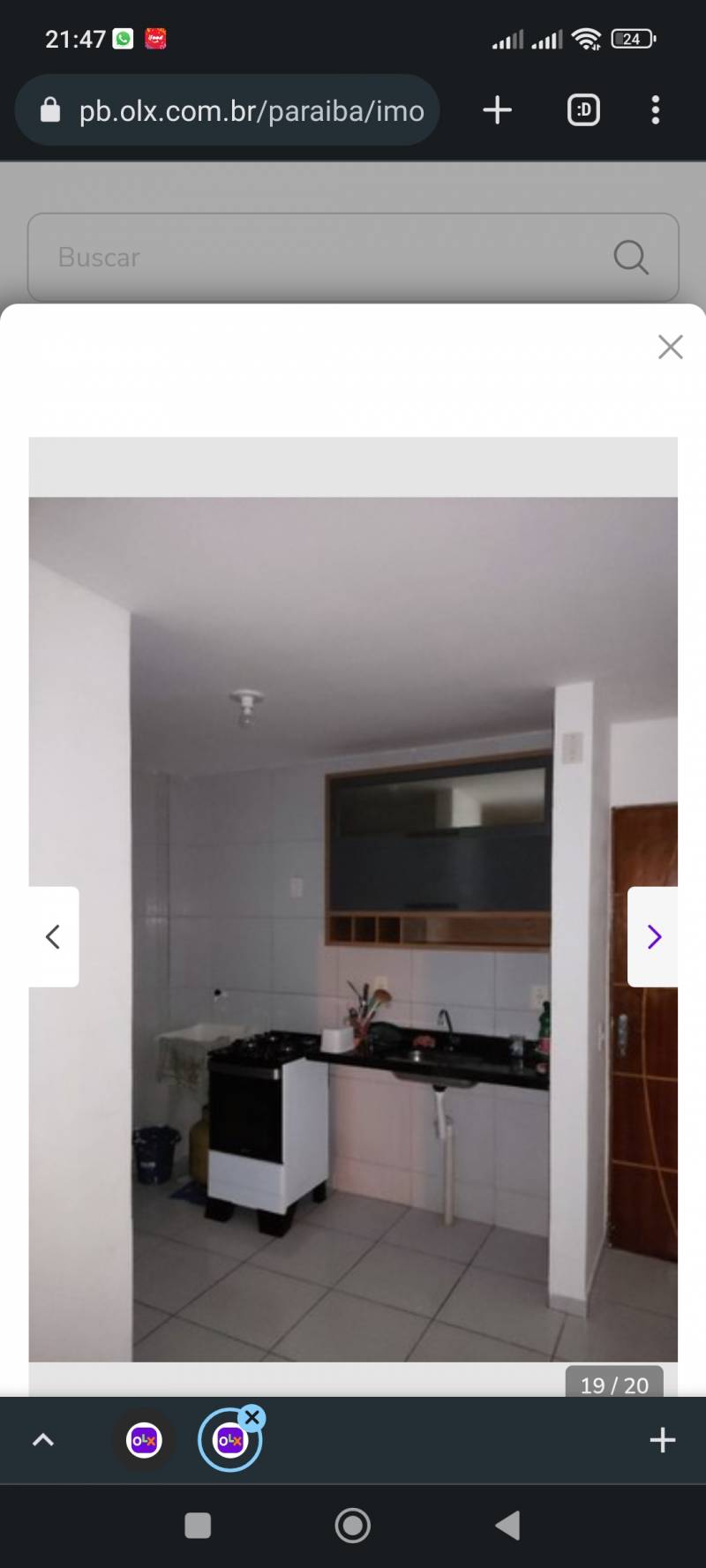Close the highlighted OLX tab
706x1568 pixels.
click(x=252, y=1418)
